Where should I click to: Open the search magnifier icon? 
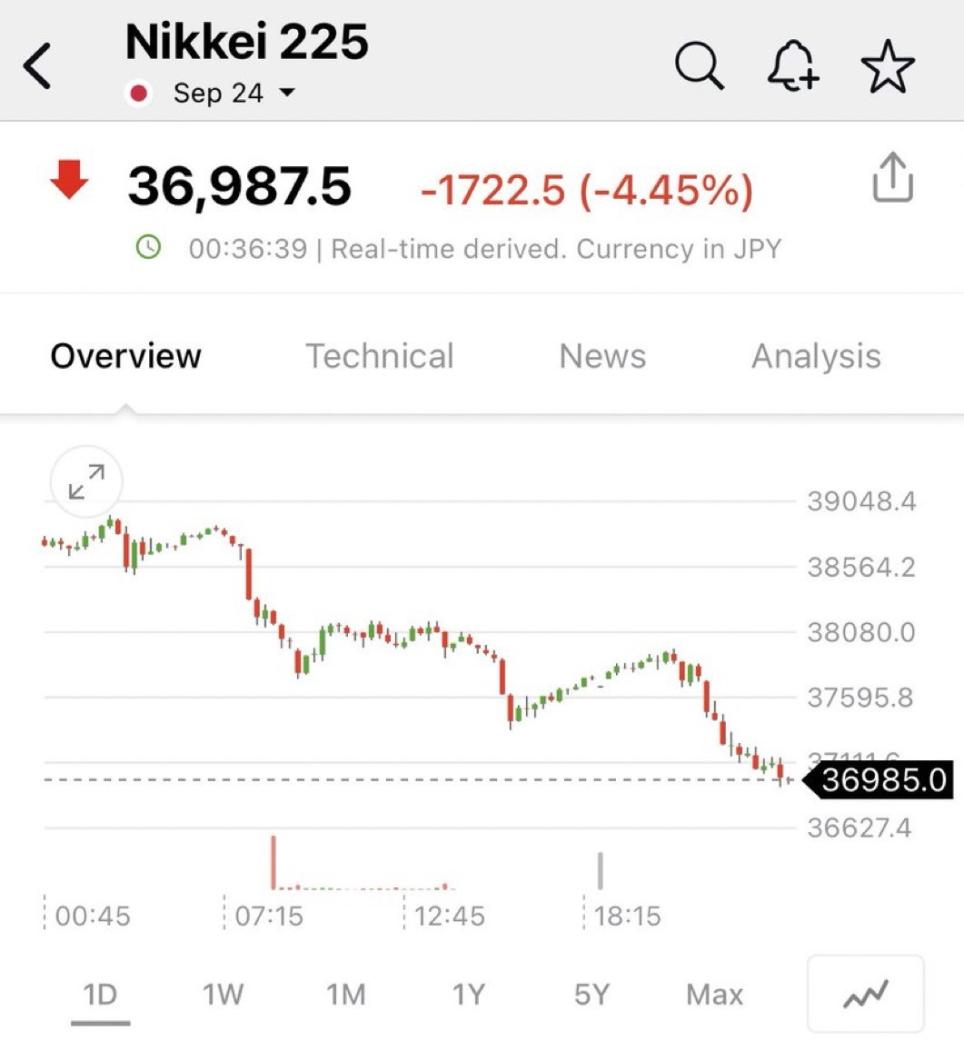[698, 67]
